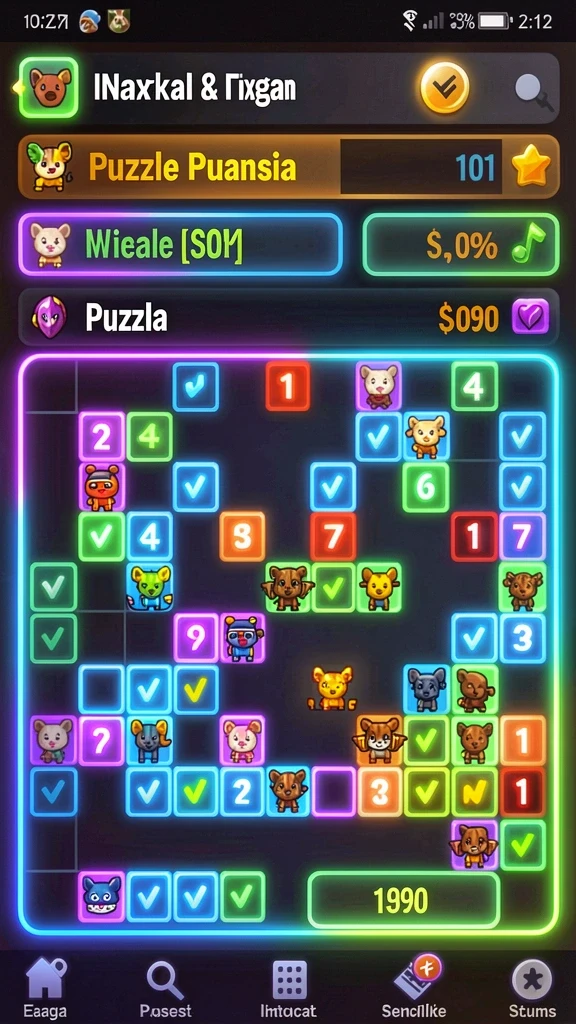This screenshot has width=576, height=1024.
Task: Tap the yellow star icon
Action: point(532,166)
